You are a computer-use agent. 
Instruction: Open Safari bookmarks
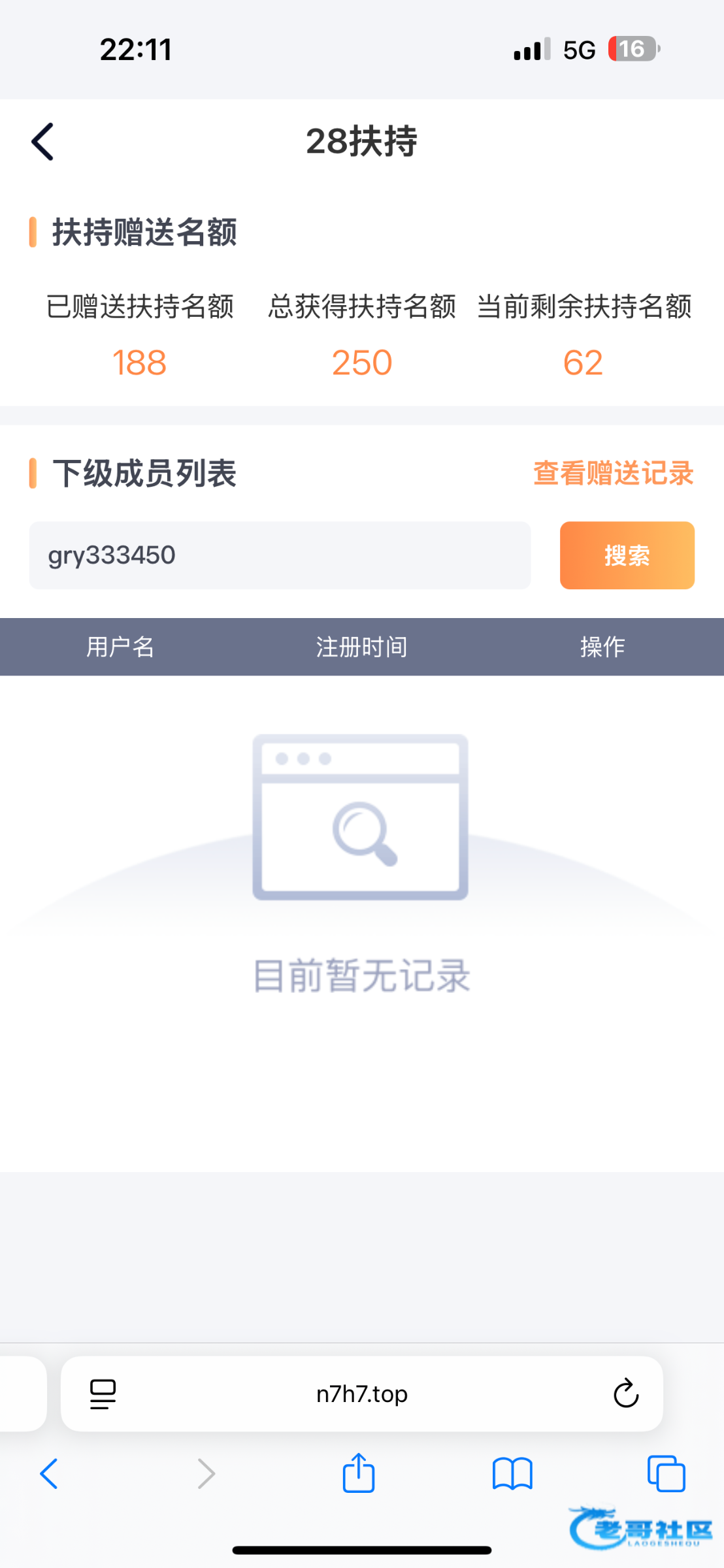tap(512, 1474)
